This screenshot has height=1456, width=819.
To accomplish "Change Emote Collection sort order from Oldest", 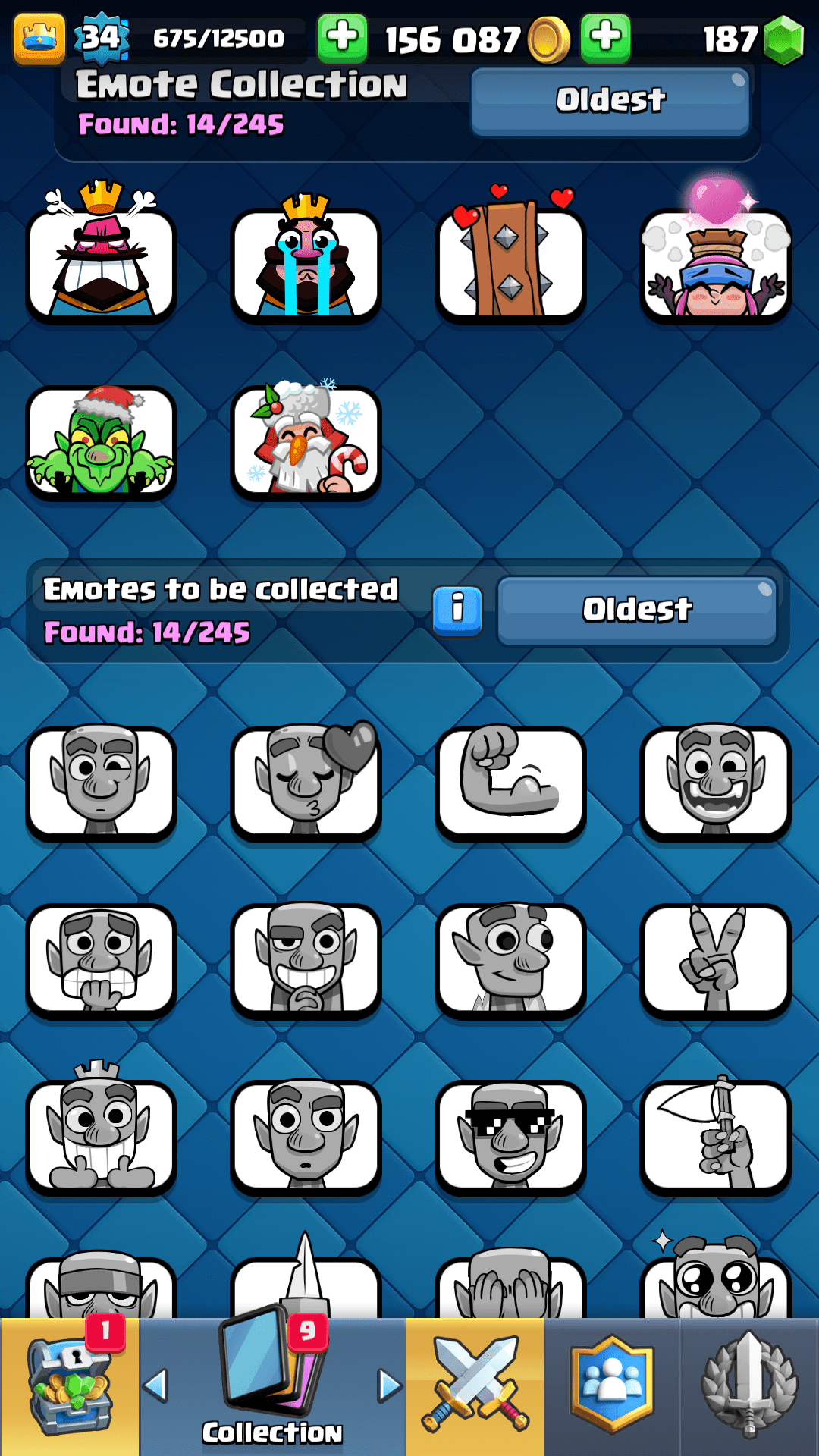I will (610, 100).
